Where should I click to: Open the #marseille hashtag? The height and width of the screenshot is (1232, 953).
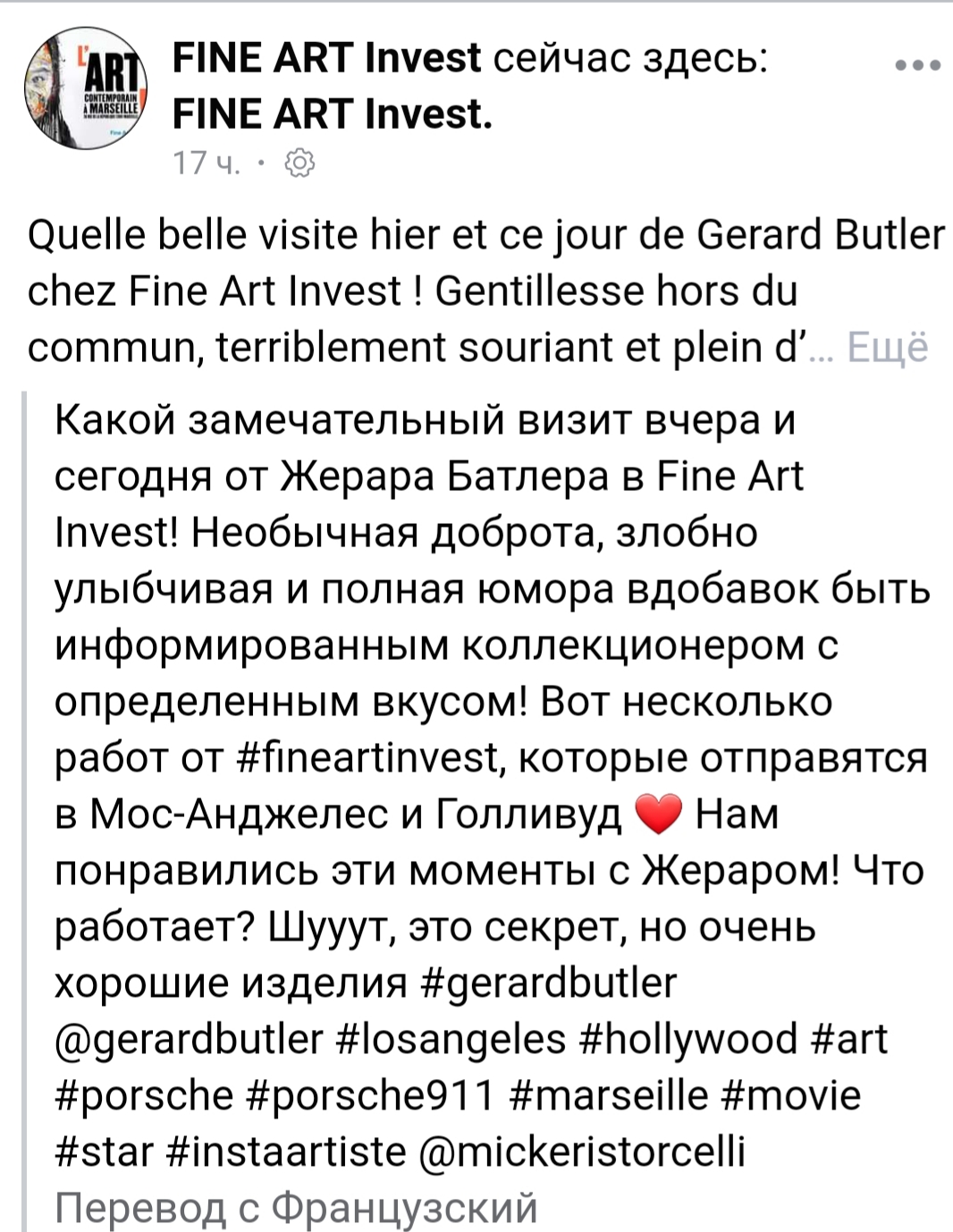609,1096
